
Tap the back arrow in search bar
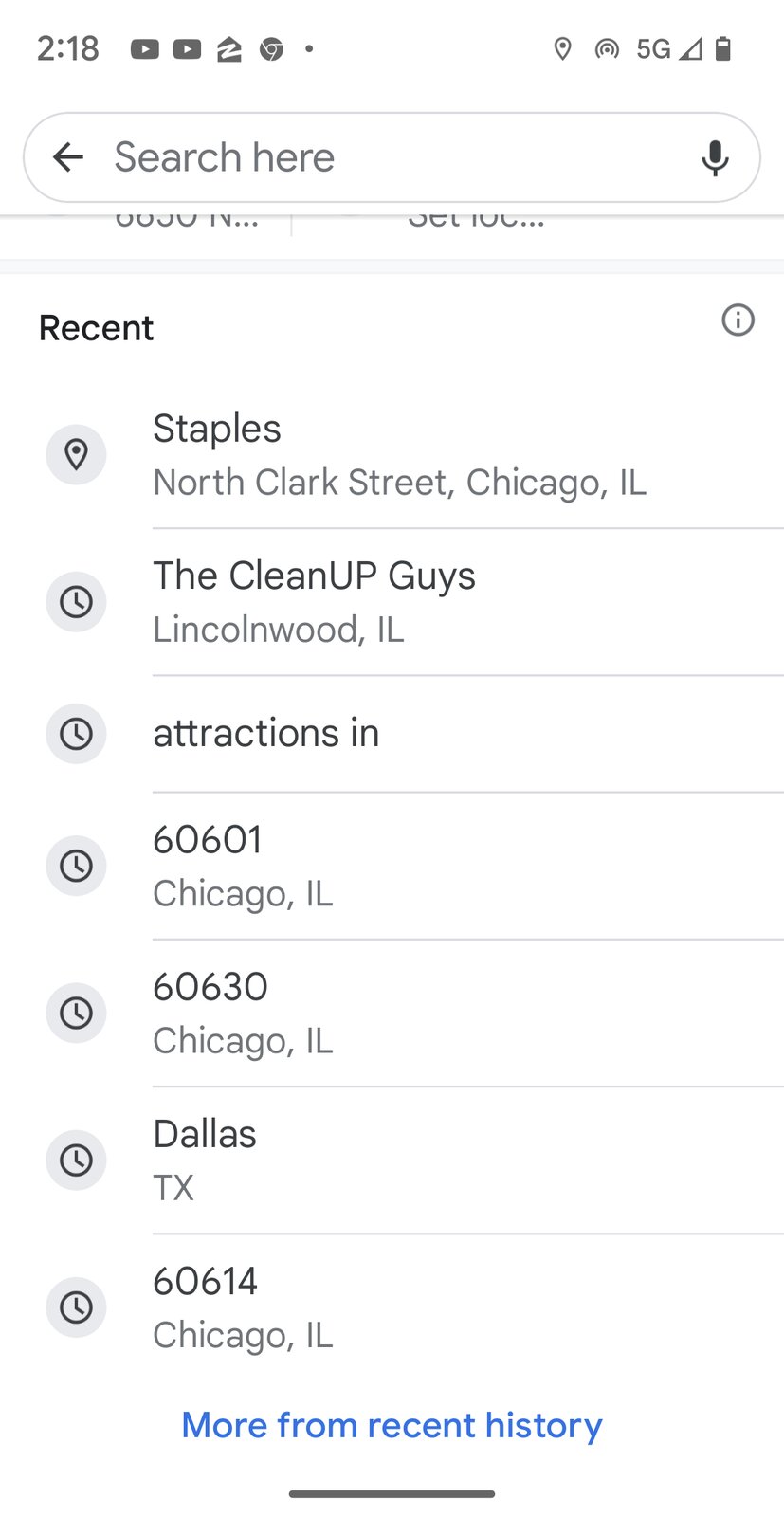pyautogui.click(x=67, y=157)
